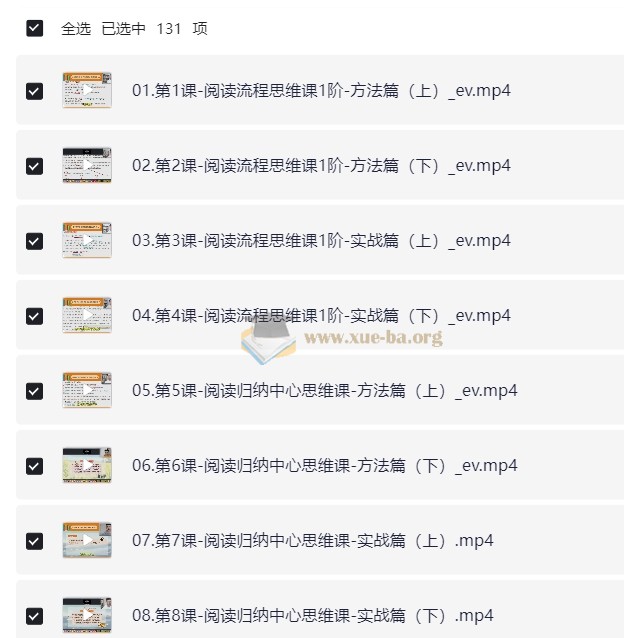
Task: Toggle the checkbox next to 06.第6课
Action: click(35, 466)
